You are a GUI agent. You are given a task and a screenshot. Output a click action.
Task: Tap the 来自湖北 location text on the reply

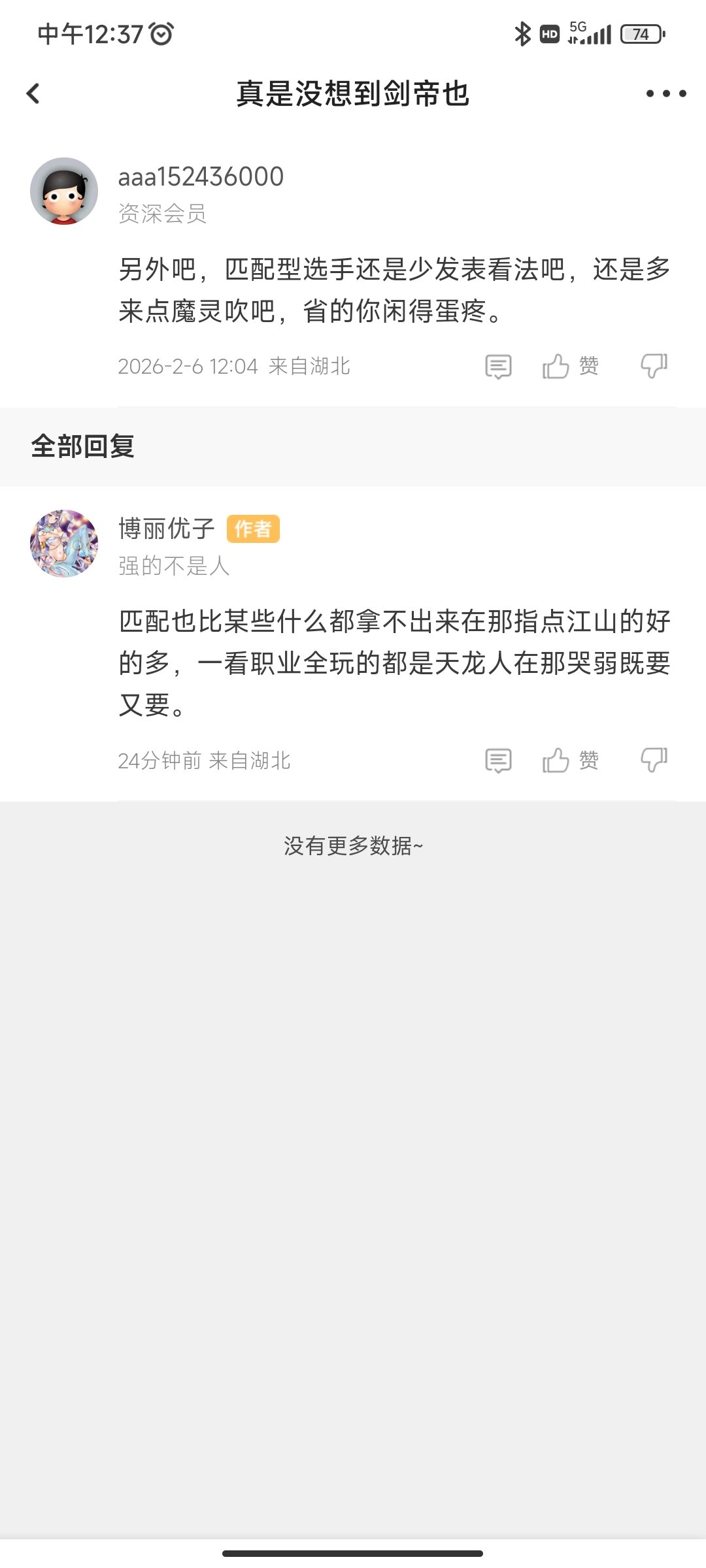point(254,760)
